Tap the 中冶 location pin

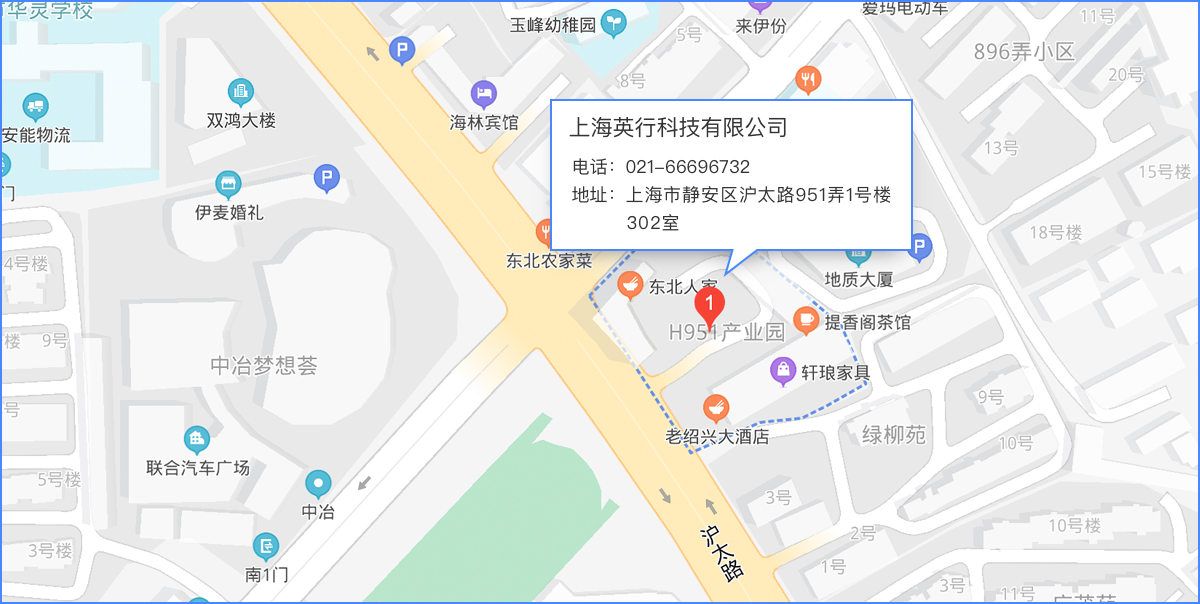point(318,485)
